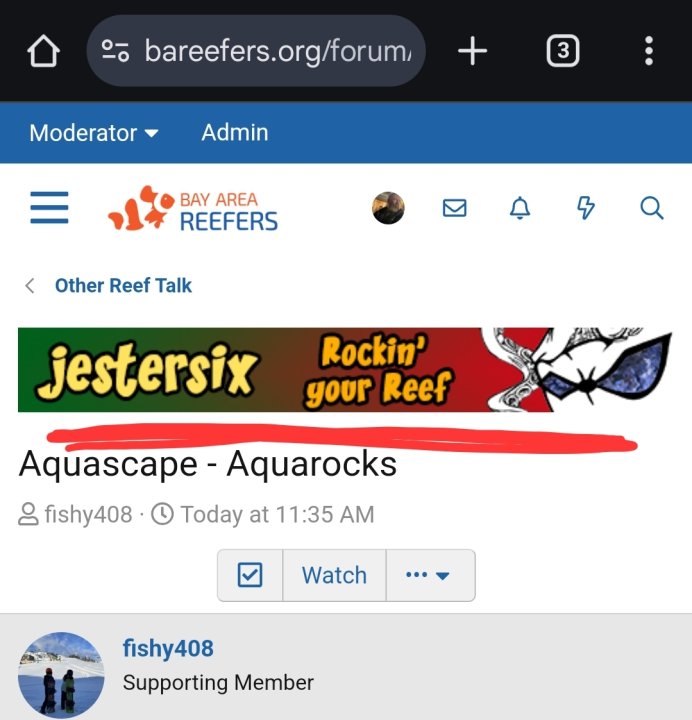View the open tabs switcher

(563, 51)
